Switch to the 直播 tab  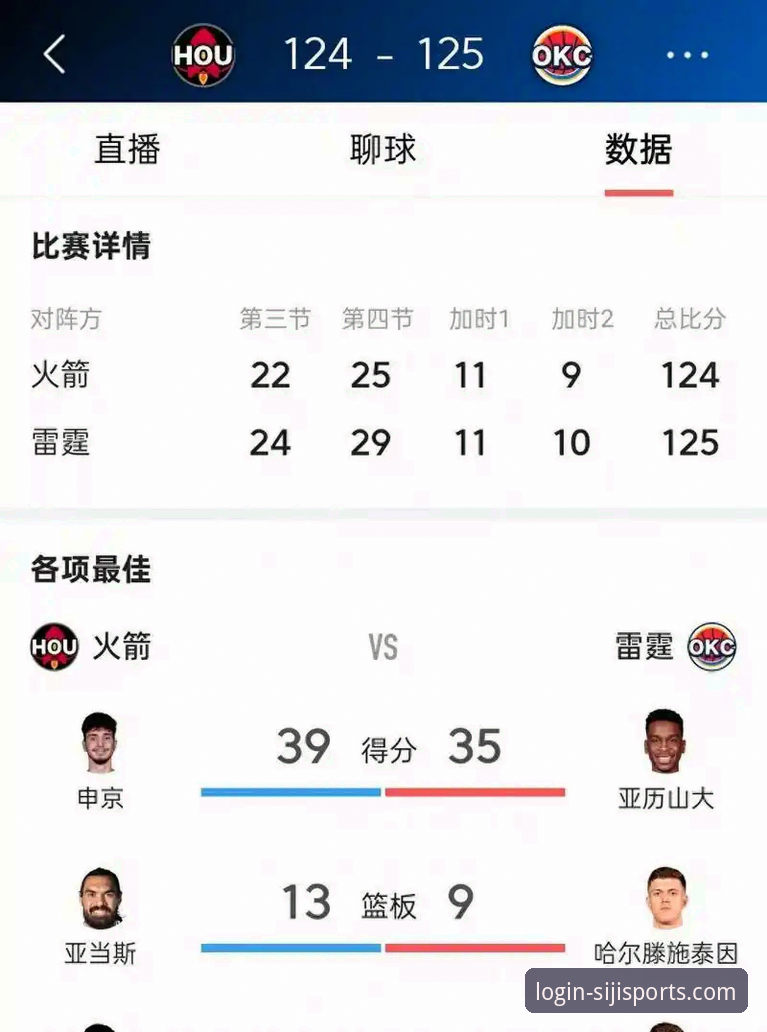click(x=127, y=148)
